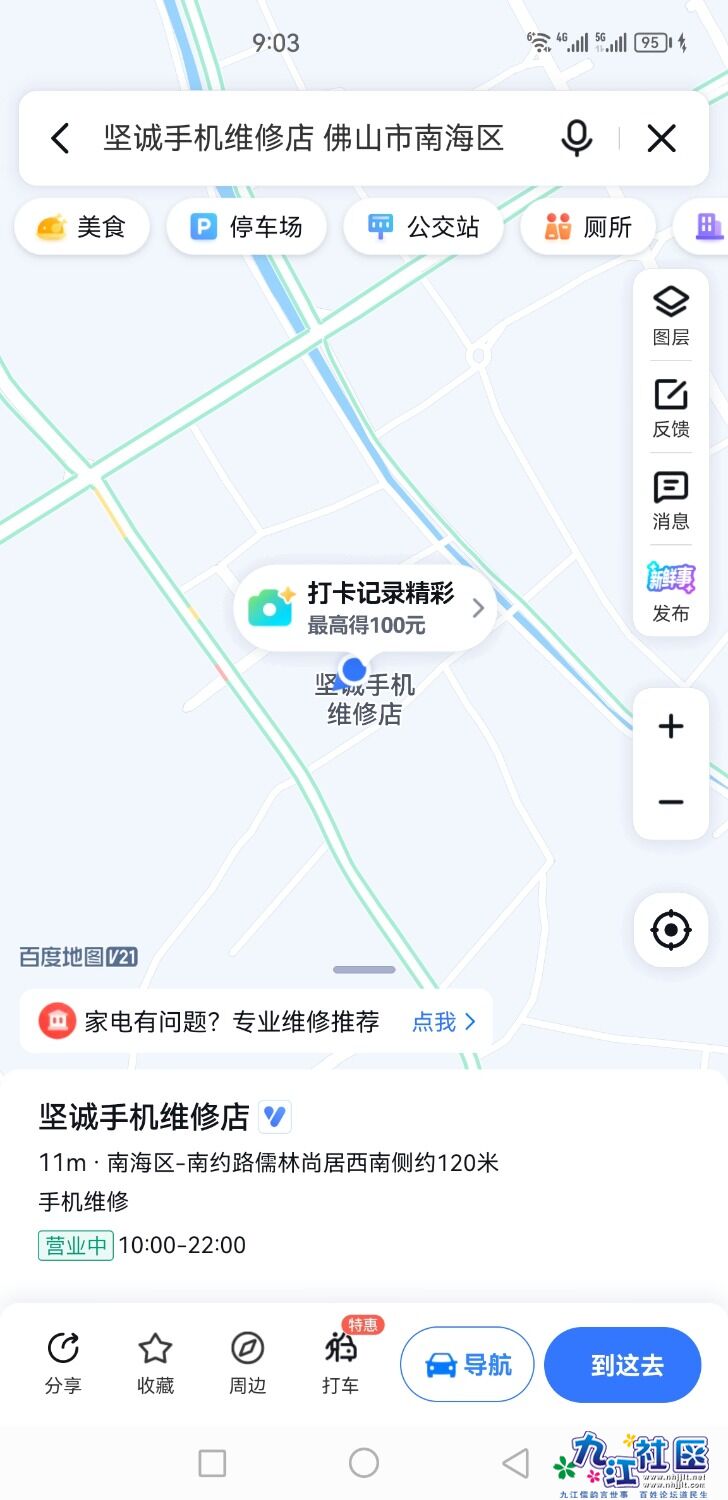Clear search with the X button
Screen dimensions: 728x1500
(x=661, y=138)
